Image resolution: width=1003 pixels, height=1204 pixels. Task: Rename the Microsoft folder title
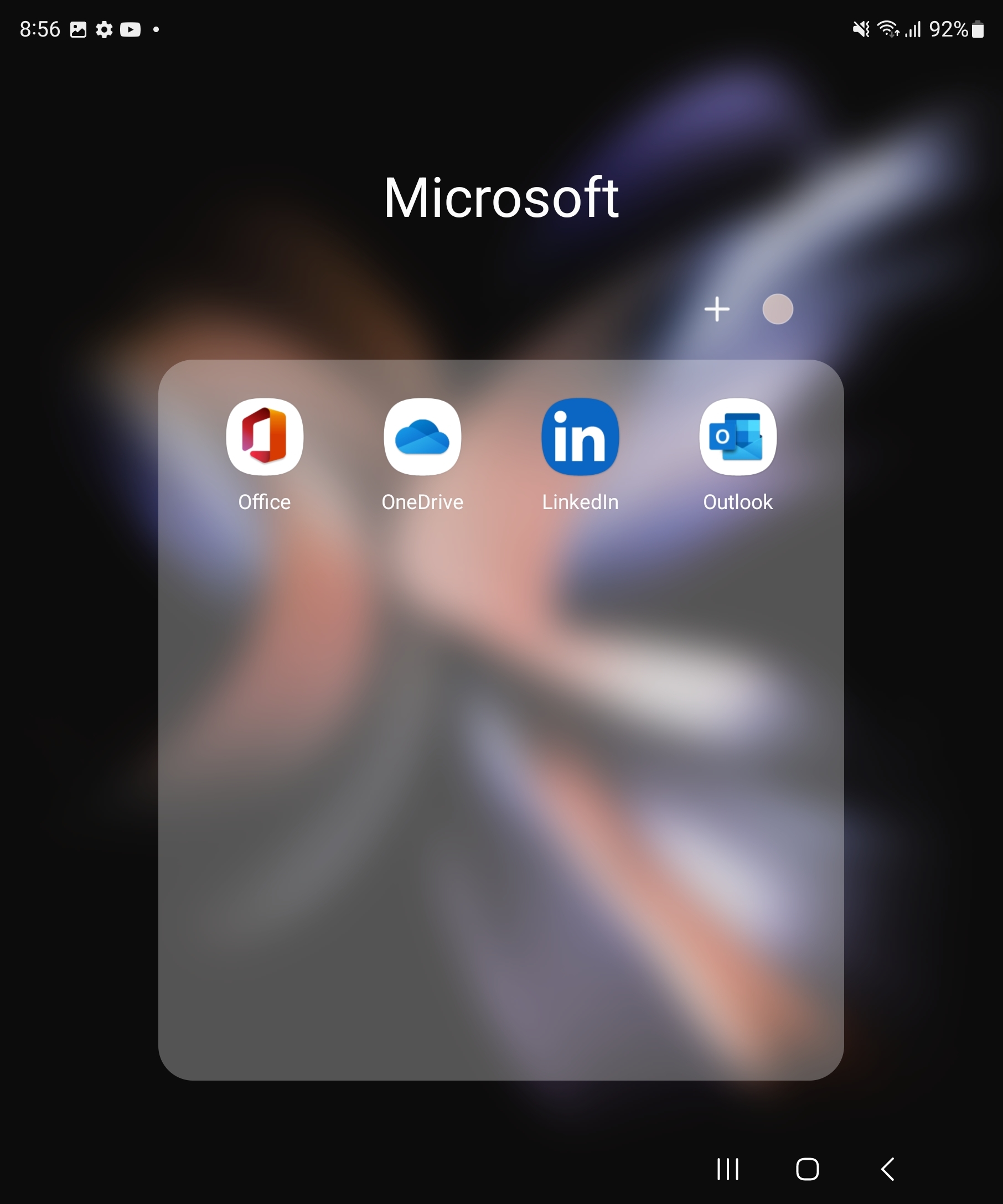[x=501, y=198]
